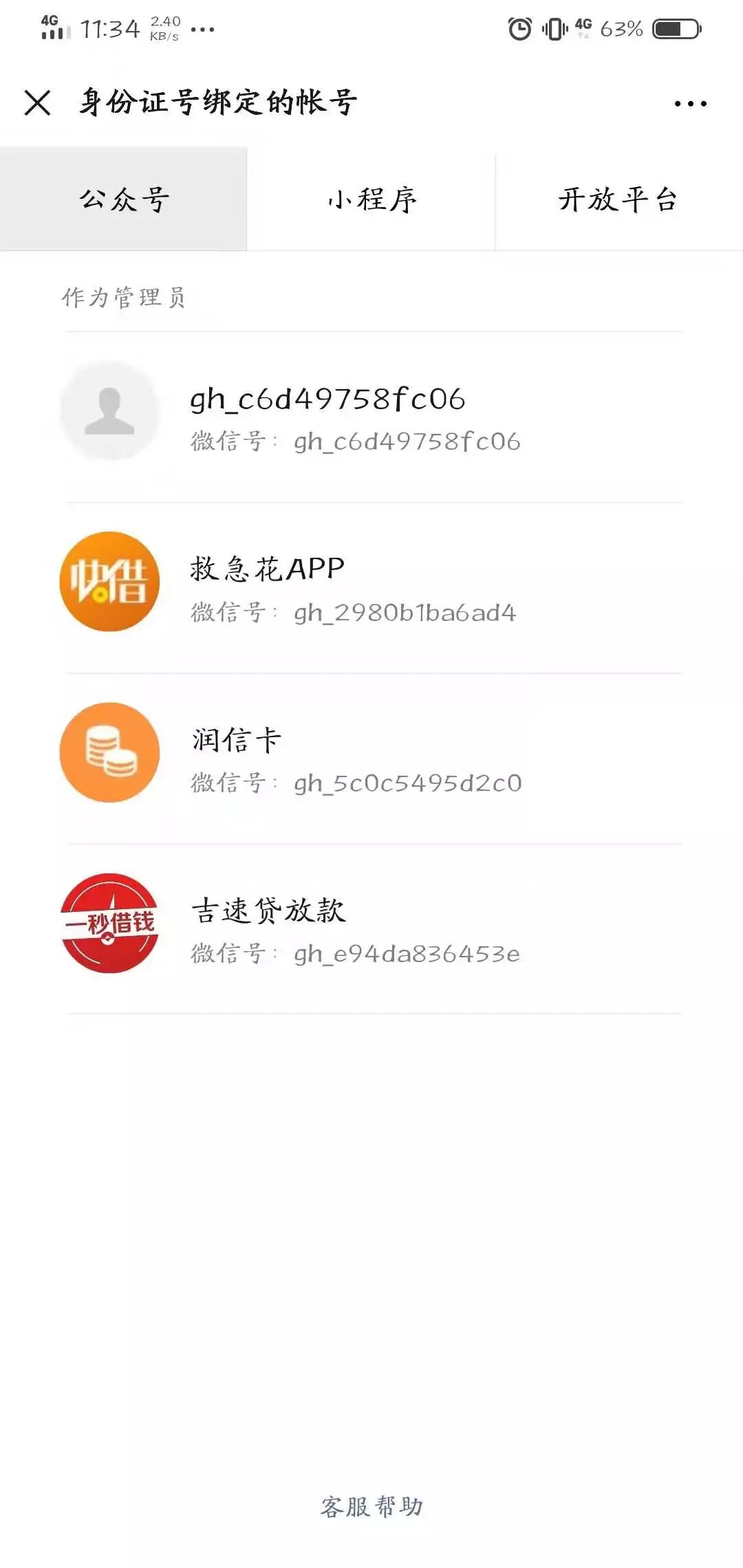Open the three-dot overflow menu

(x=690, y=104)
